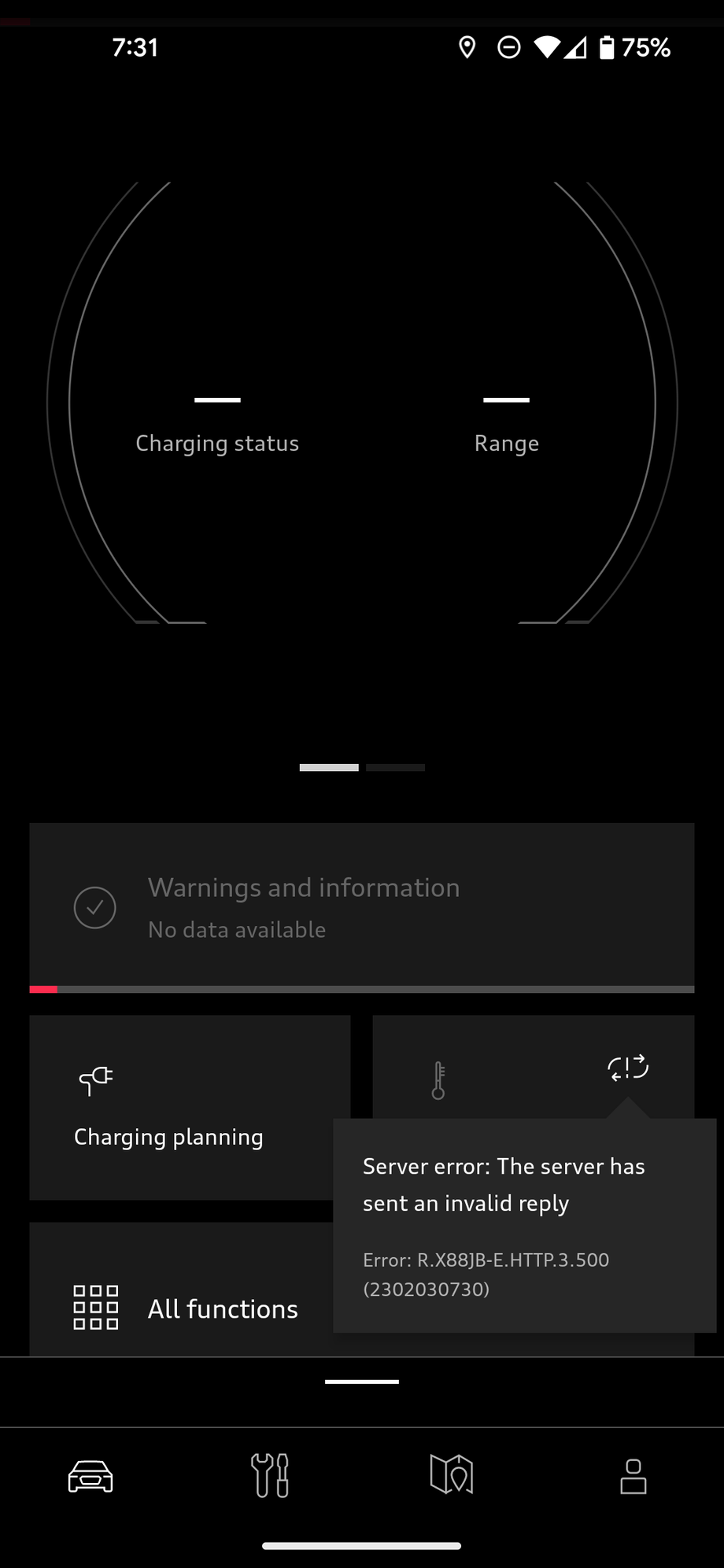
Task: Open the climate control thermometer tile
Action: [439, 1079]
